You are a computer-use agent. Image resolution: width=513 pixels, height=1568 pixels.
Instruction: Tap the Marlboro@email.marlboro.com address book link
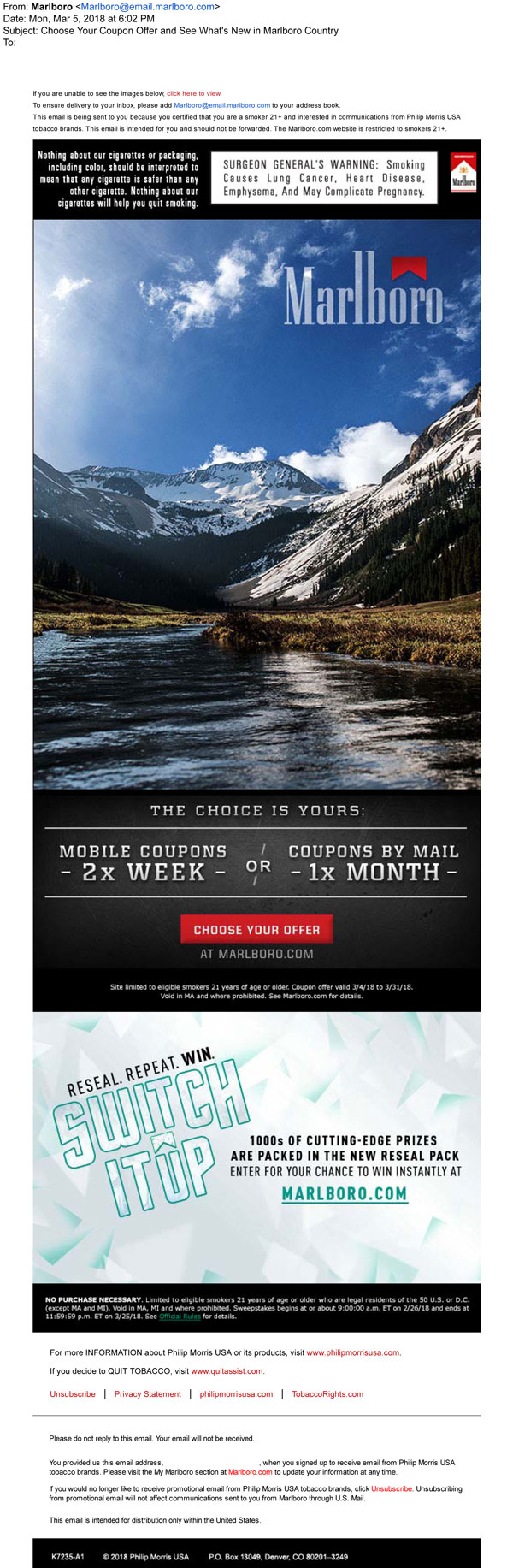[x=221, y=105]
